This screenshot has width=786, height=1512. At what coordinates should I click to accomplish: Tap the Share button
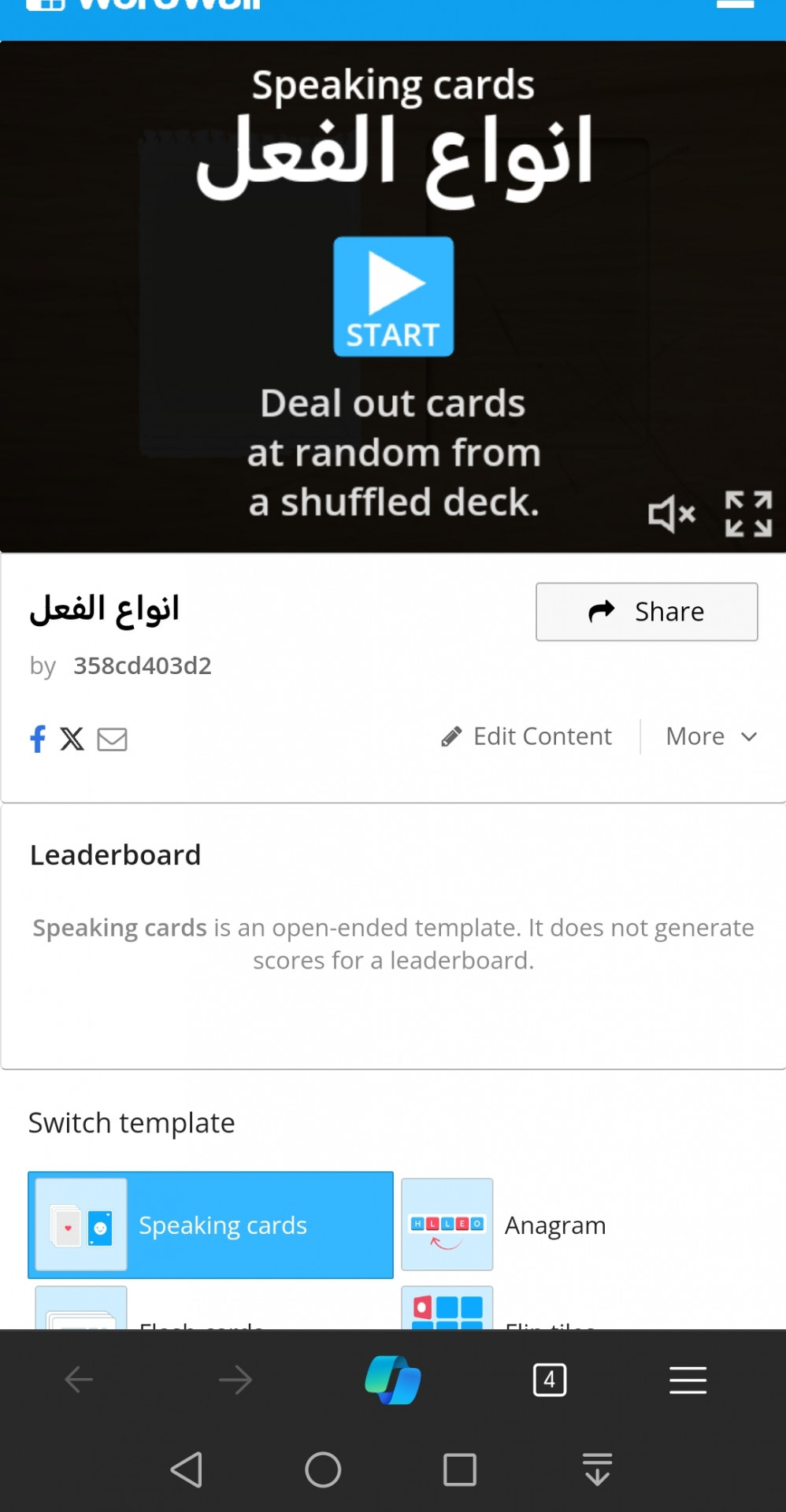tap(647, 612)
